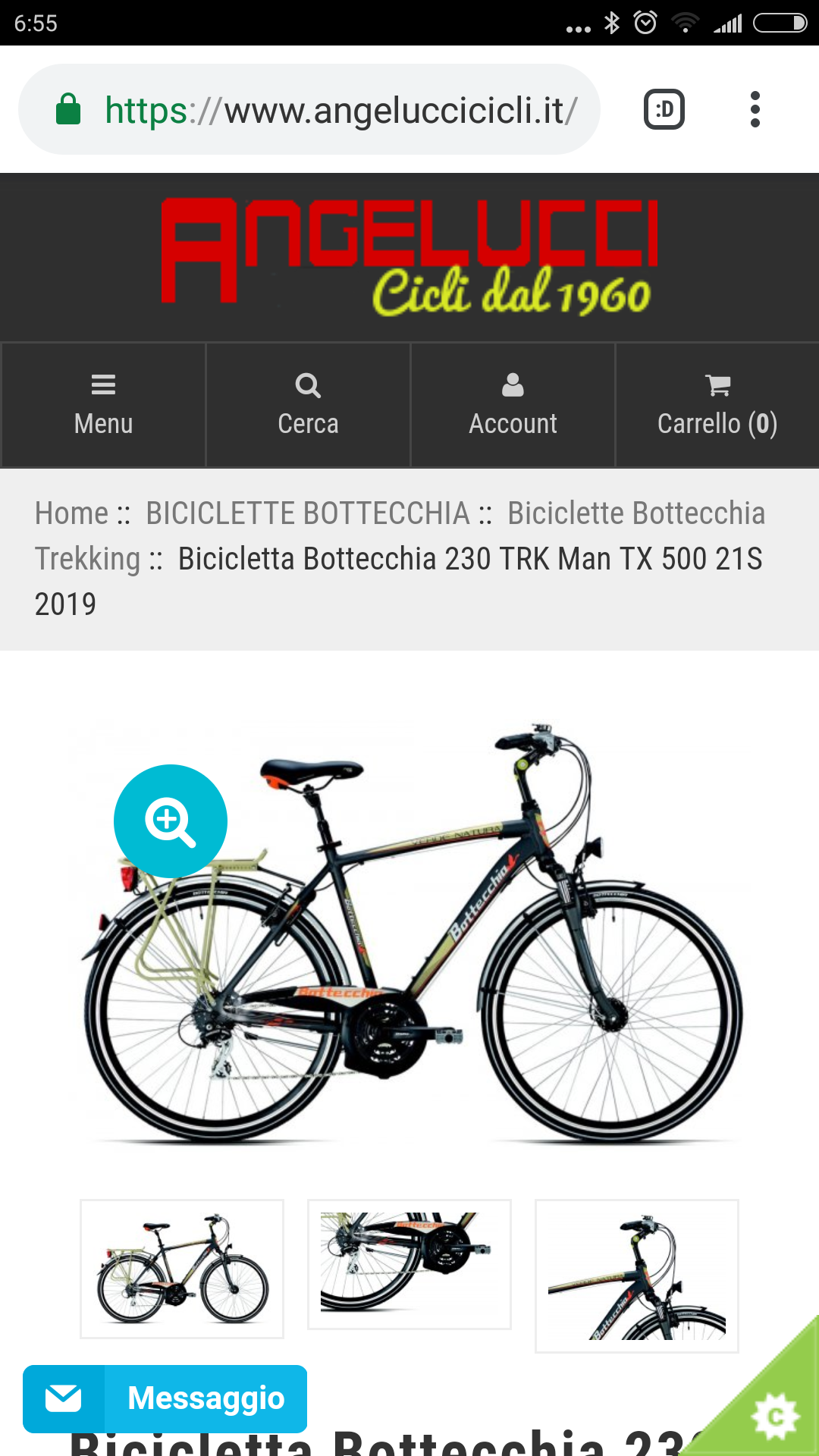Open the site Menu
This screenshot has width=819, height=1456.
pyautogui.click(x=103, y=405)
